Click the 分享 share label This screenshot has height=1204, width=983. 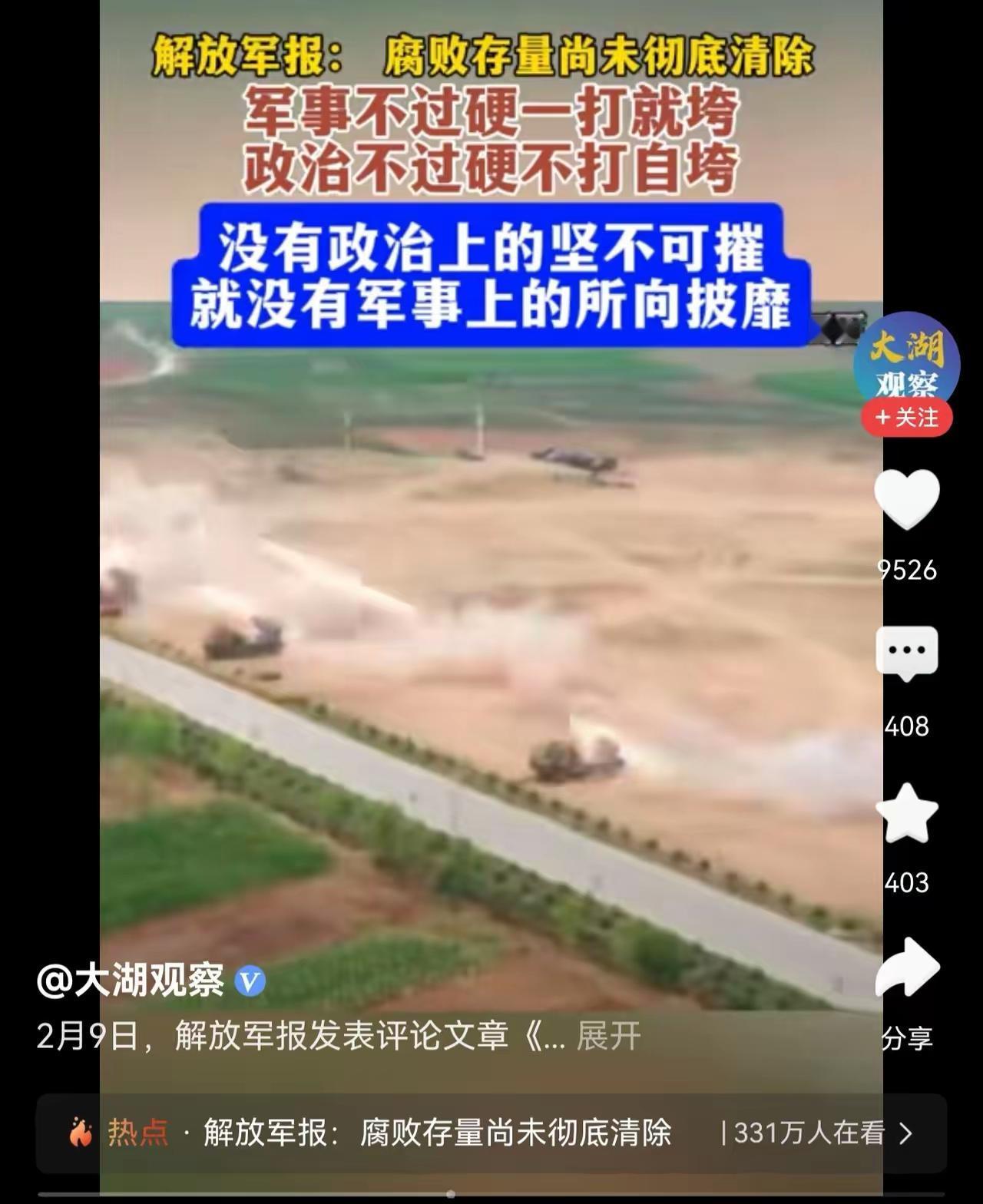910,1037
